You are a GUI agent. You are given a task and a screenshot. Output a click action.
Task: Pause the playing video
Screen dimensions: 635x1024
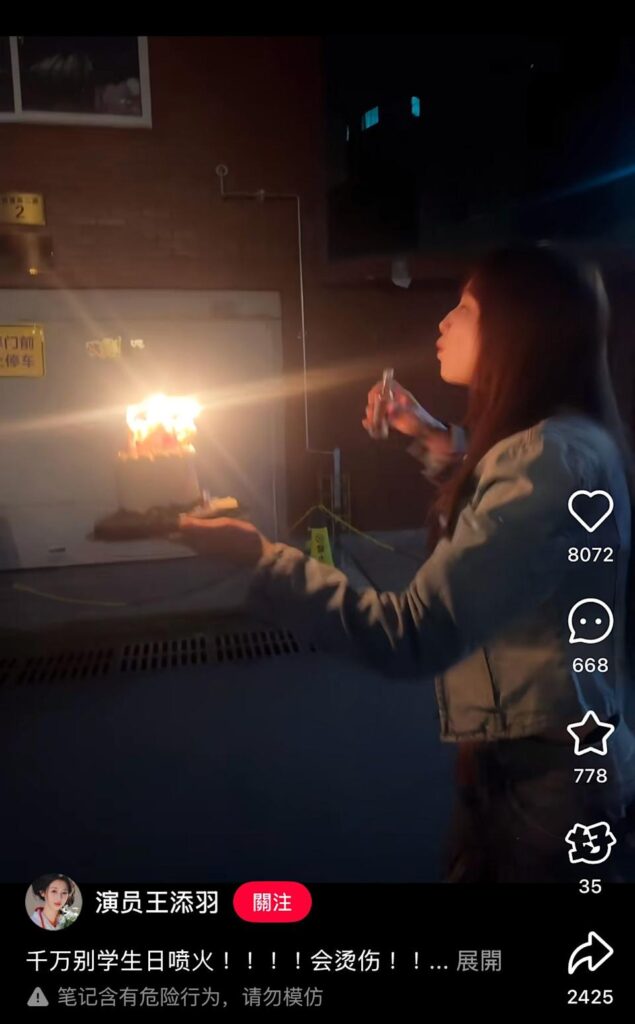click(300, 450)
